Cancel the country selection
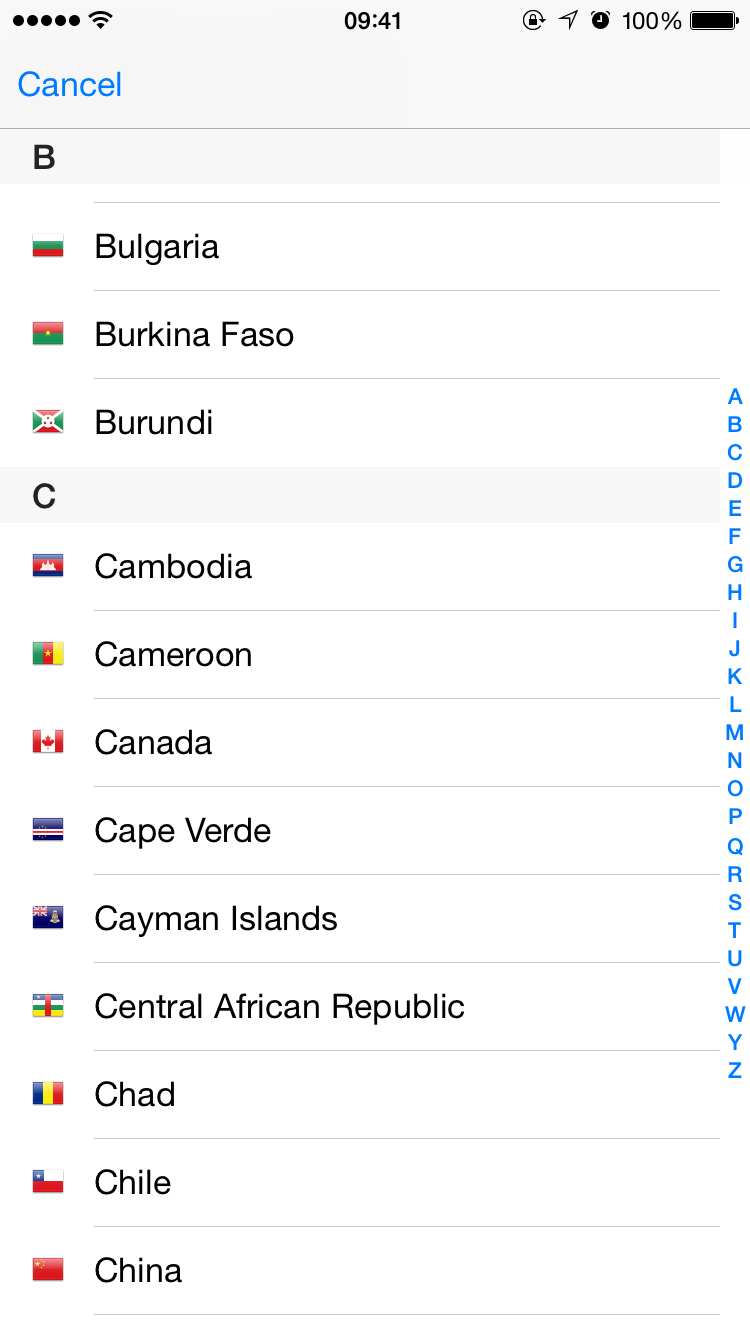750x1334 pixels. click(x=70, y=84)
